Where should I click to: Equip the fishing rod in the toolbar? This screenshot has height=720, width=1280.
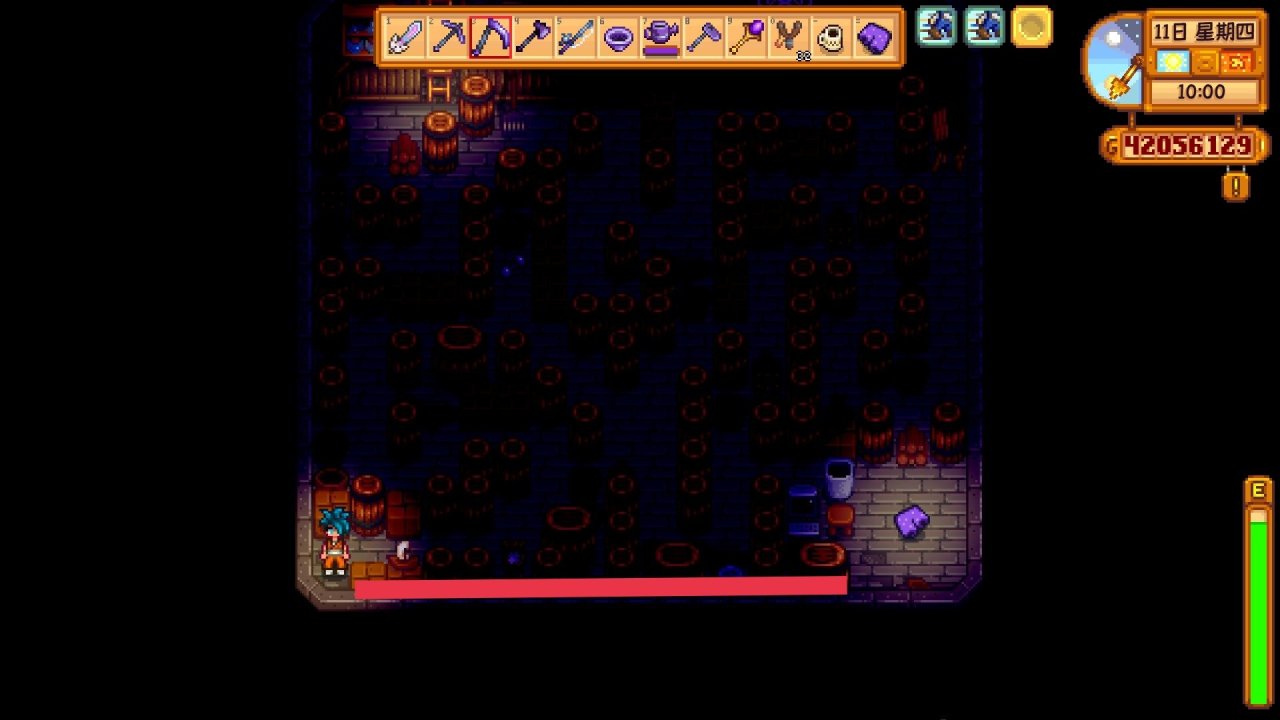coord(576,38)
